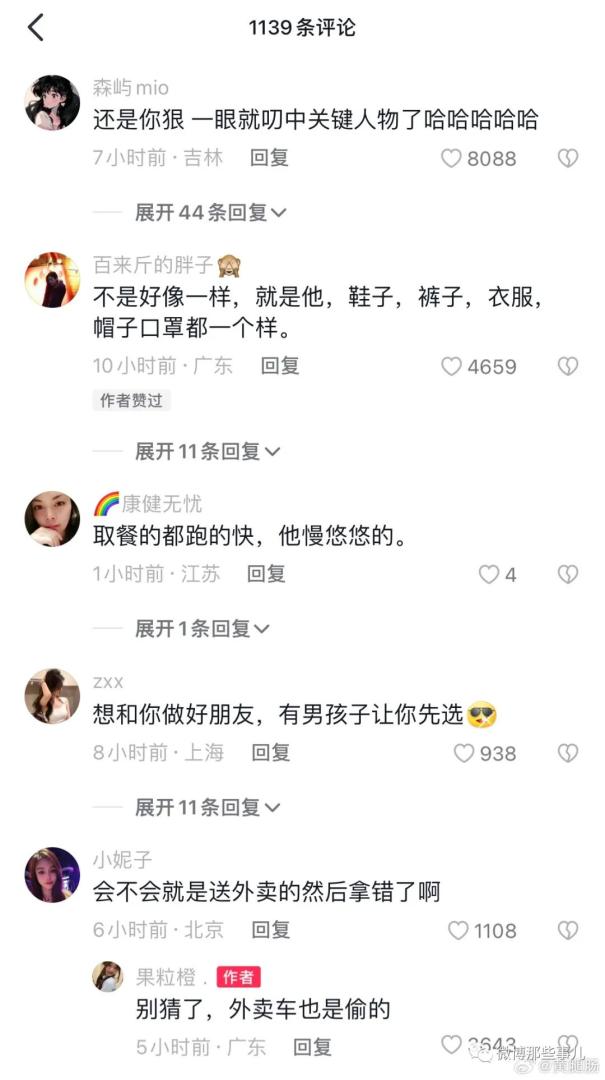Like 百来斤的胖子's comment
This screenshot has height=1080, width=605.
[x=453, y=366]
